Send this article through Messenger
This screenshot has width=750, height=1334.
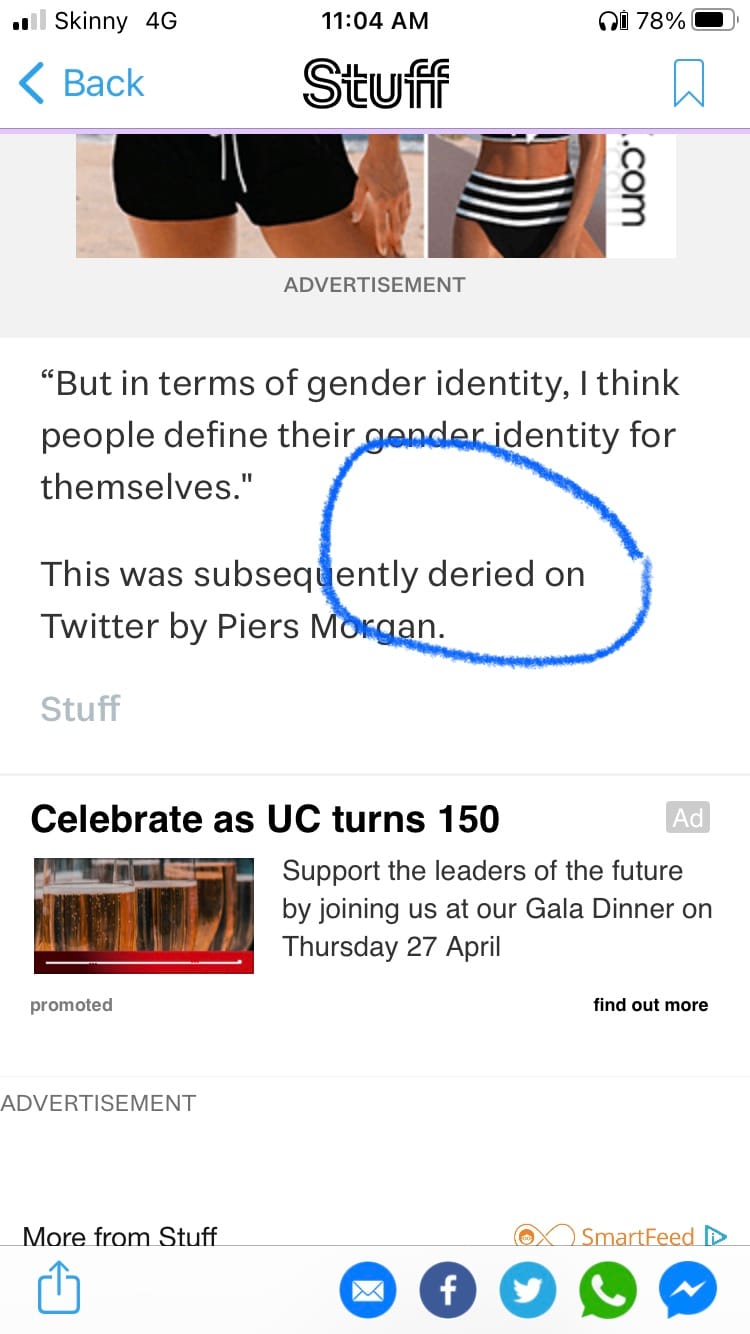click(687, 1291)
